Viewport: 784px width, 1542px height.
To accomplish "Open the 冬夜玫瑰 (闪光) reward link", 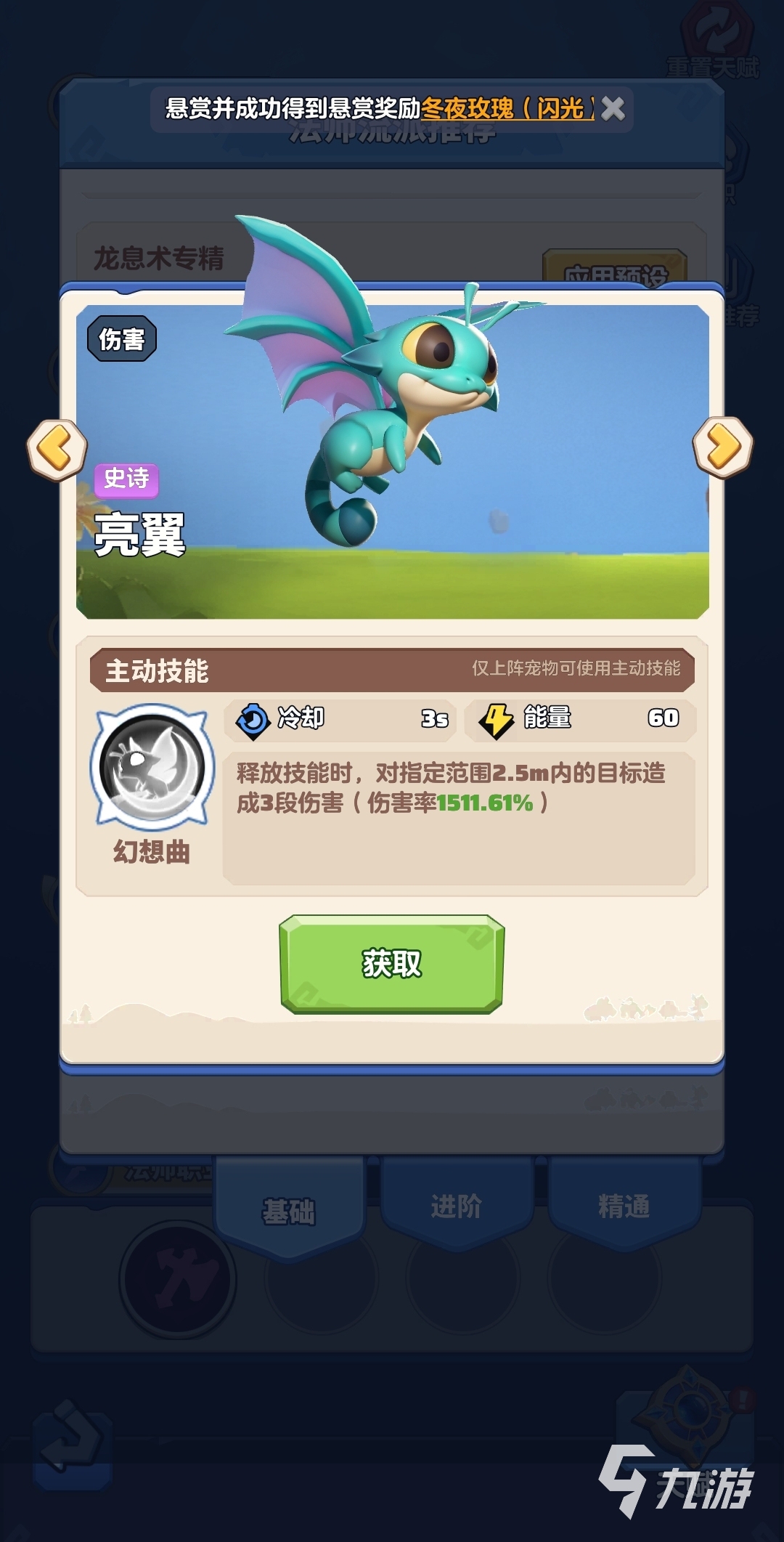I will point(507,109).
